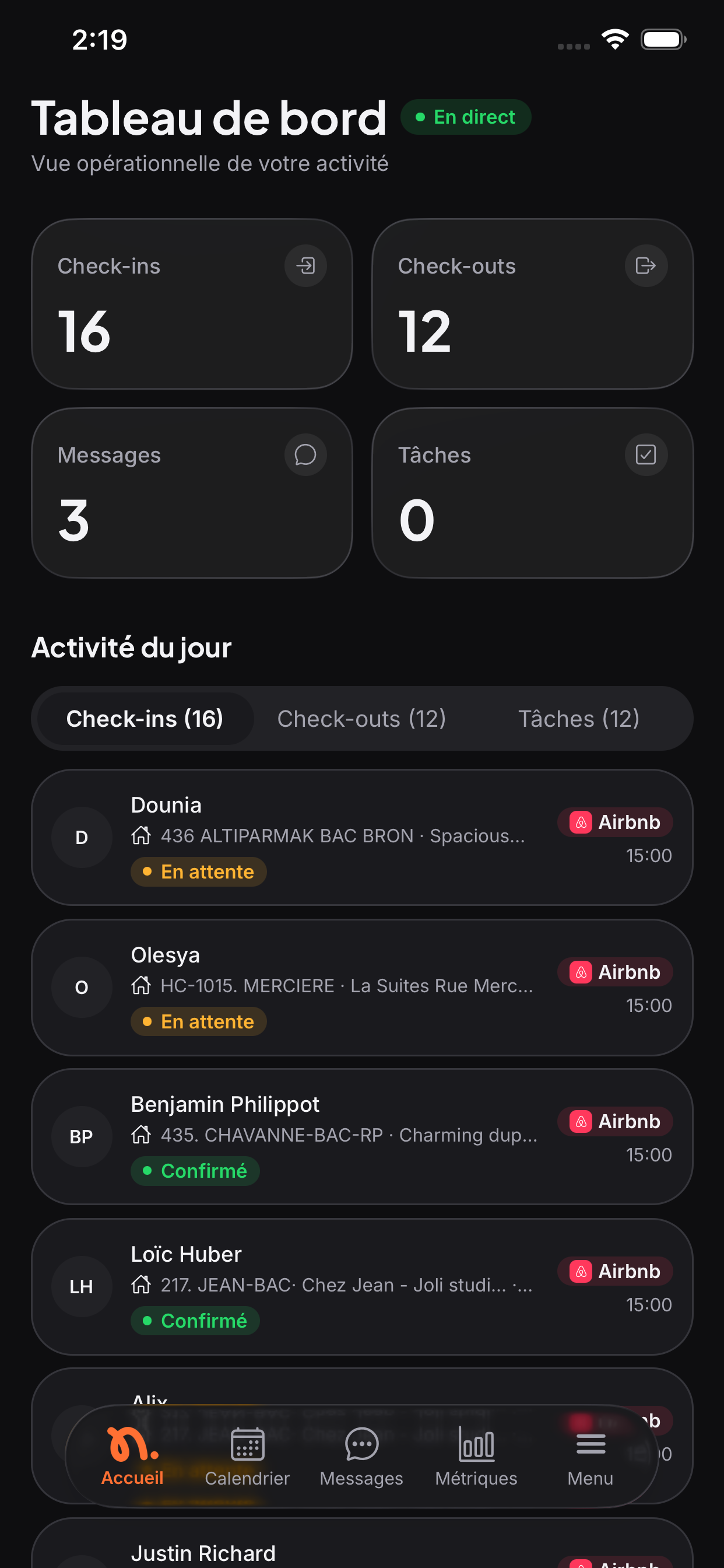This screenshot has width=724, height=1568.
Task: Select the Check-ins (16) segment
Action: [145, 718]
